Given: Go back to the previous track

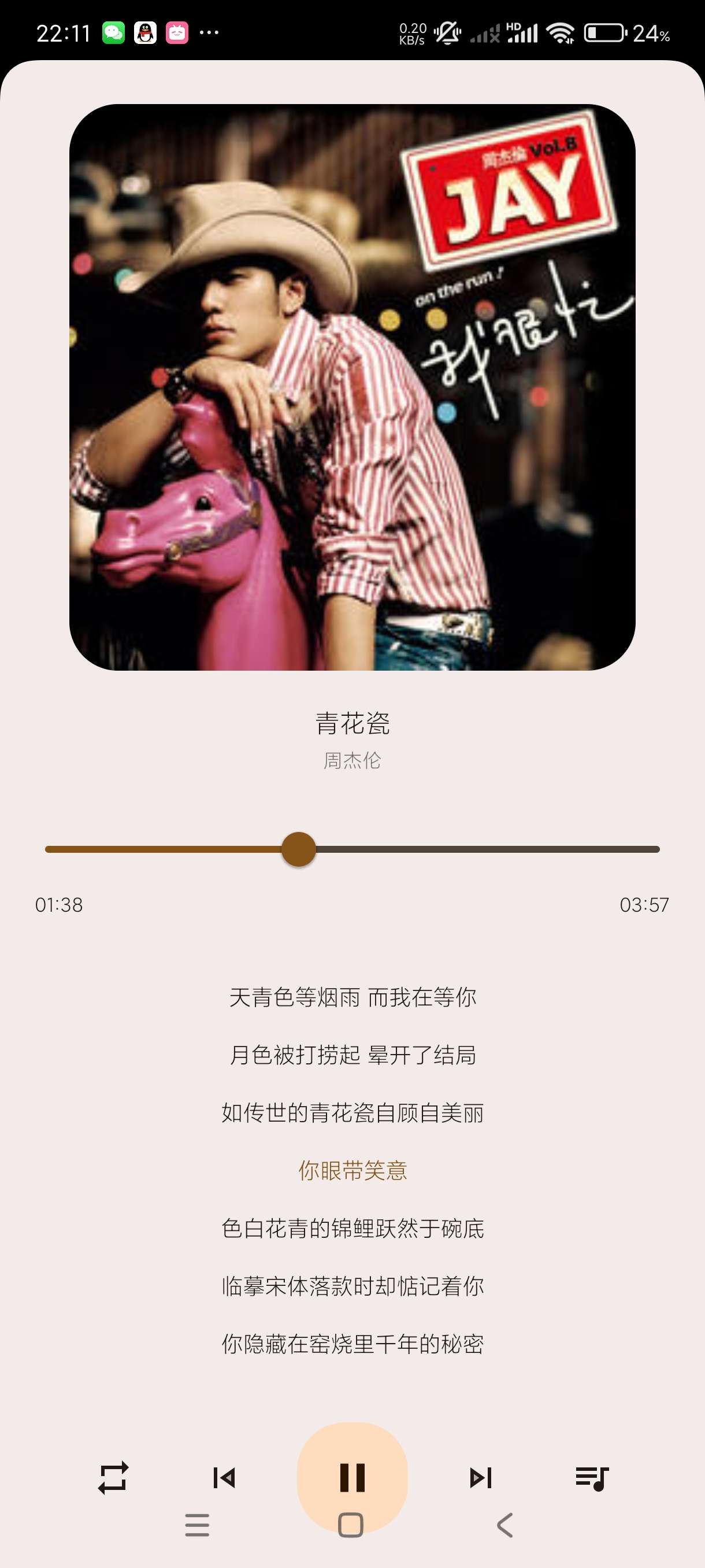Looking at the screenshot, I should [x=224, y=1477].
